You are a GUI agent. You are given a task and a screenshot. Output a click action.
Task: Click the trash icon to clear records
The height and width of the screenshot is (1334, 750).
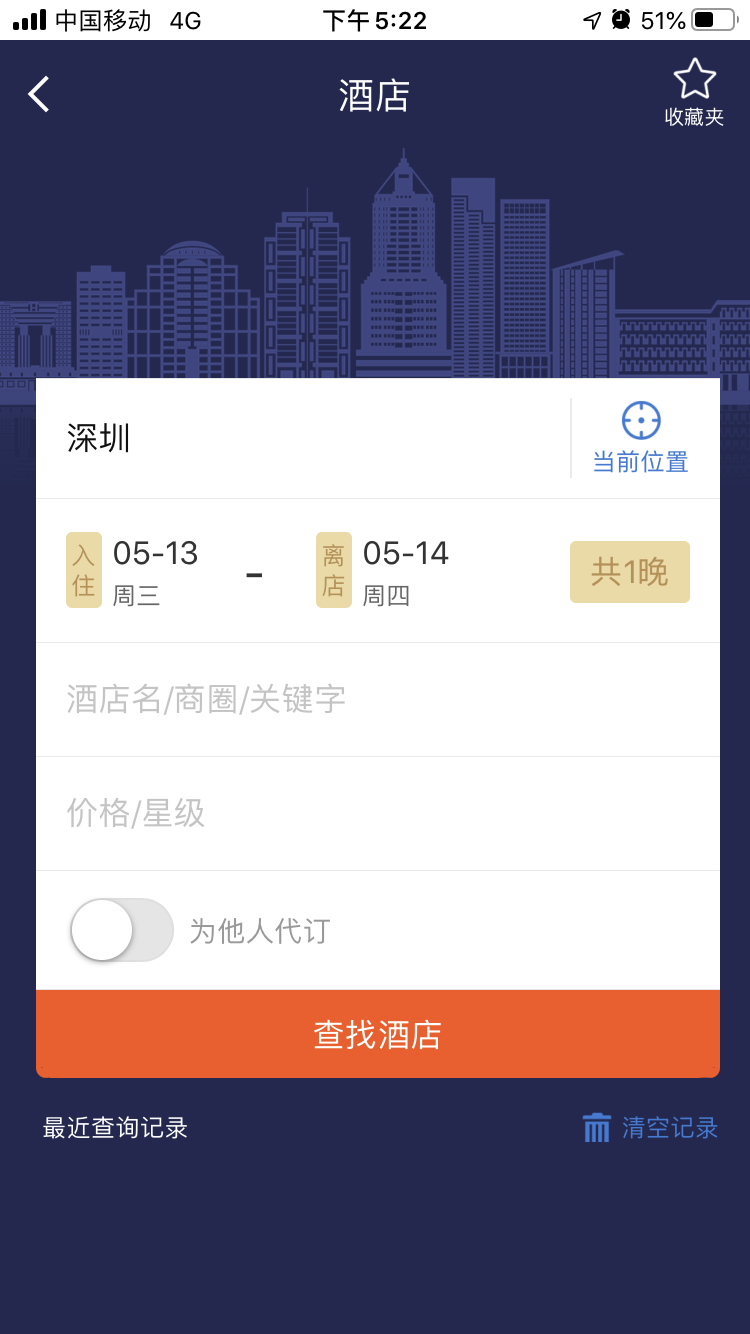pos(597,1127)
